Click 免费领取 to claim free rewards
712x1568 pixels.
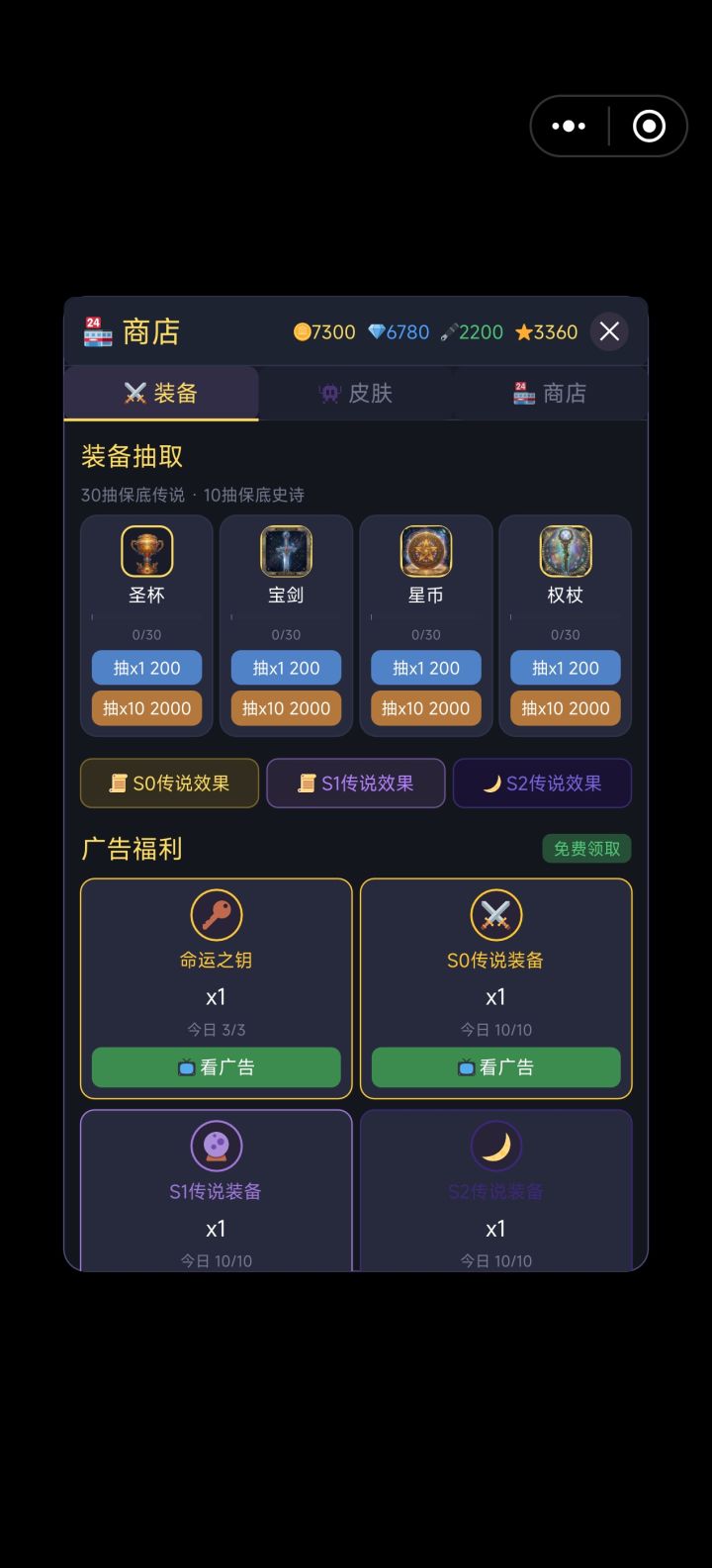585,848
